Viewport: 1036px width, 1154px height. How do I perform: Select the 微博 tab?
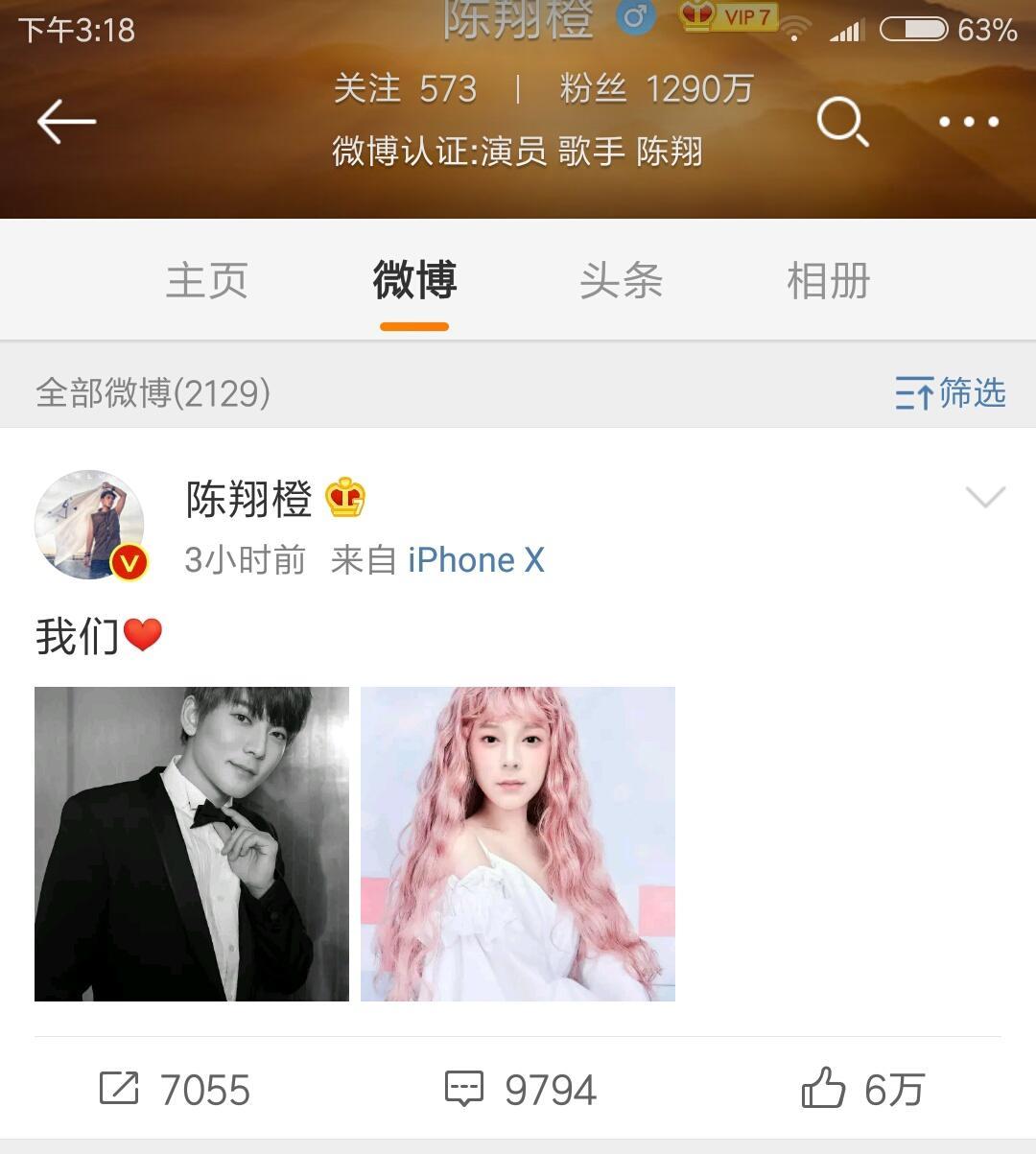pos(414,281)
